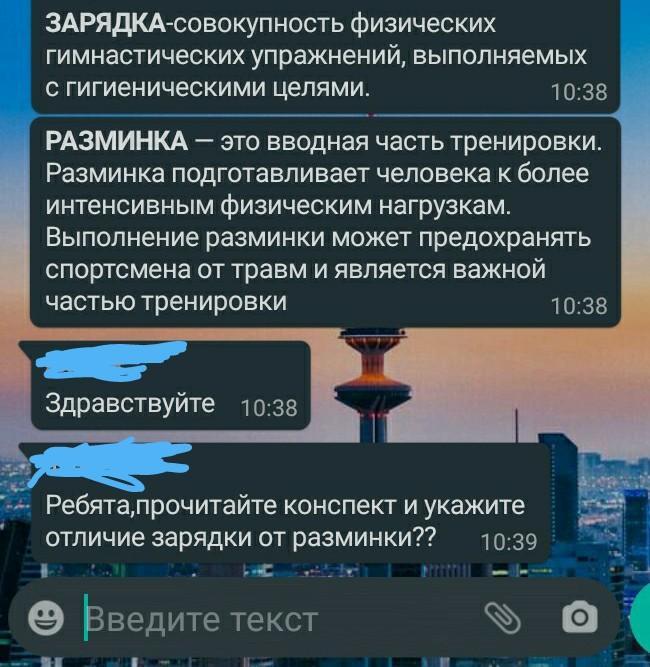Open the camera to take photo
The height and width of the screenshot is (667, 650).
coord(579,618)
